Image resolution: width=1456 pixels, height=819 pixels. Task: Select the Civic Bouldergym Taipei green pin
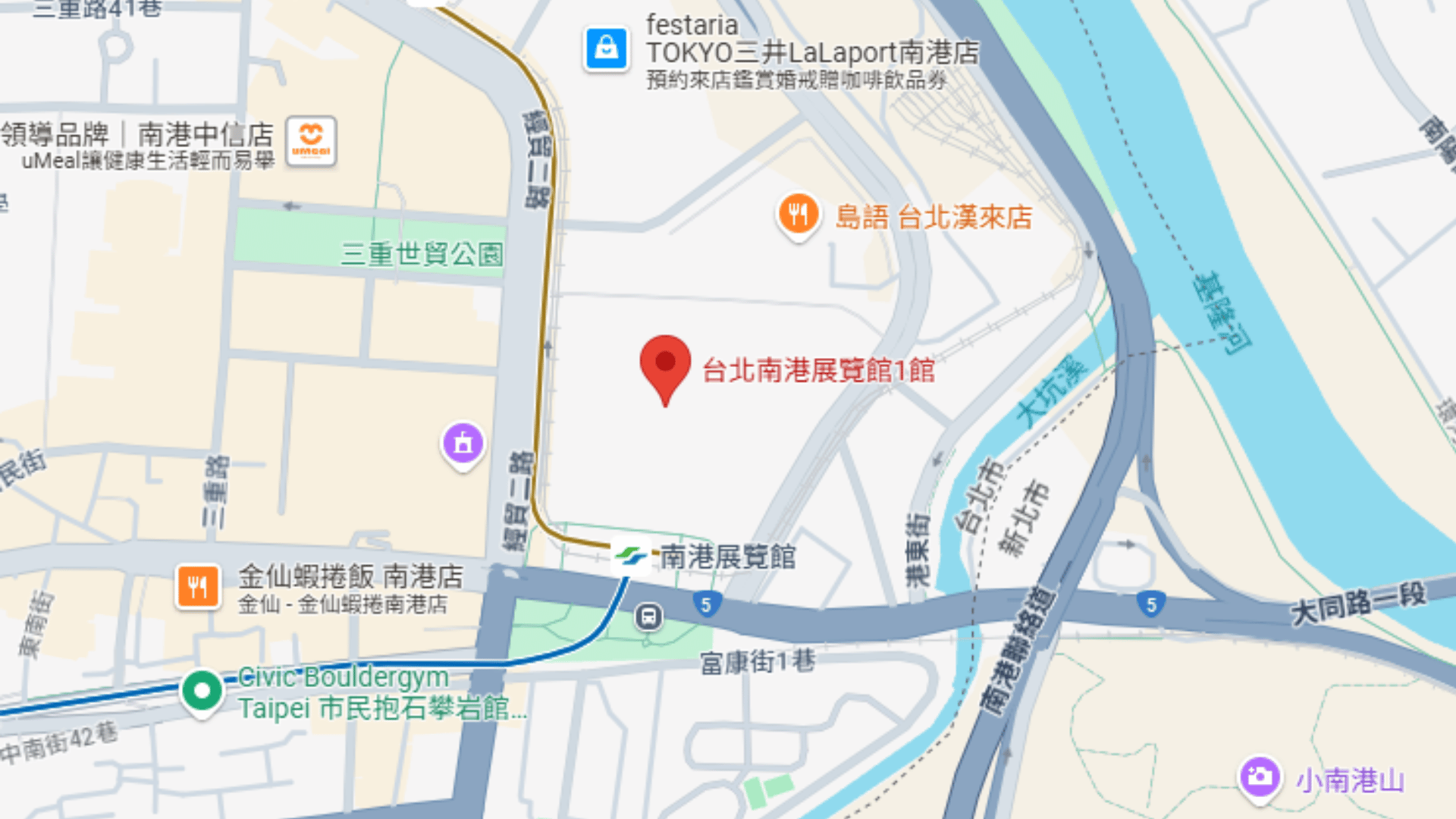click(x=202, y=691)
